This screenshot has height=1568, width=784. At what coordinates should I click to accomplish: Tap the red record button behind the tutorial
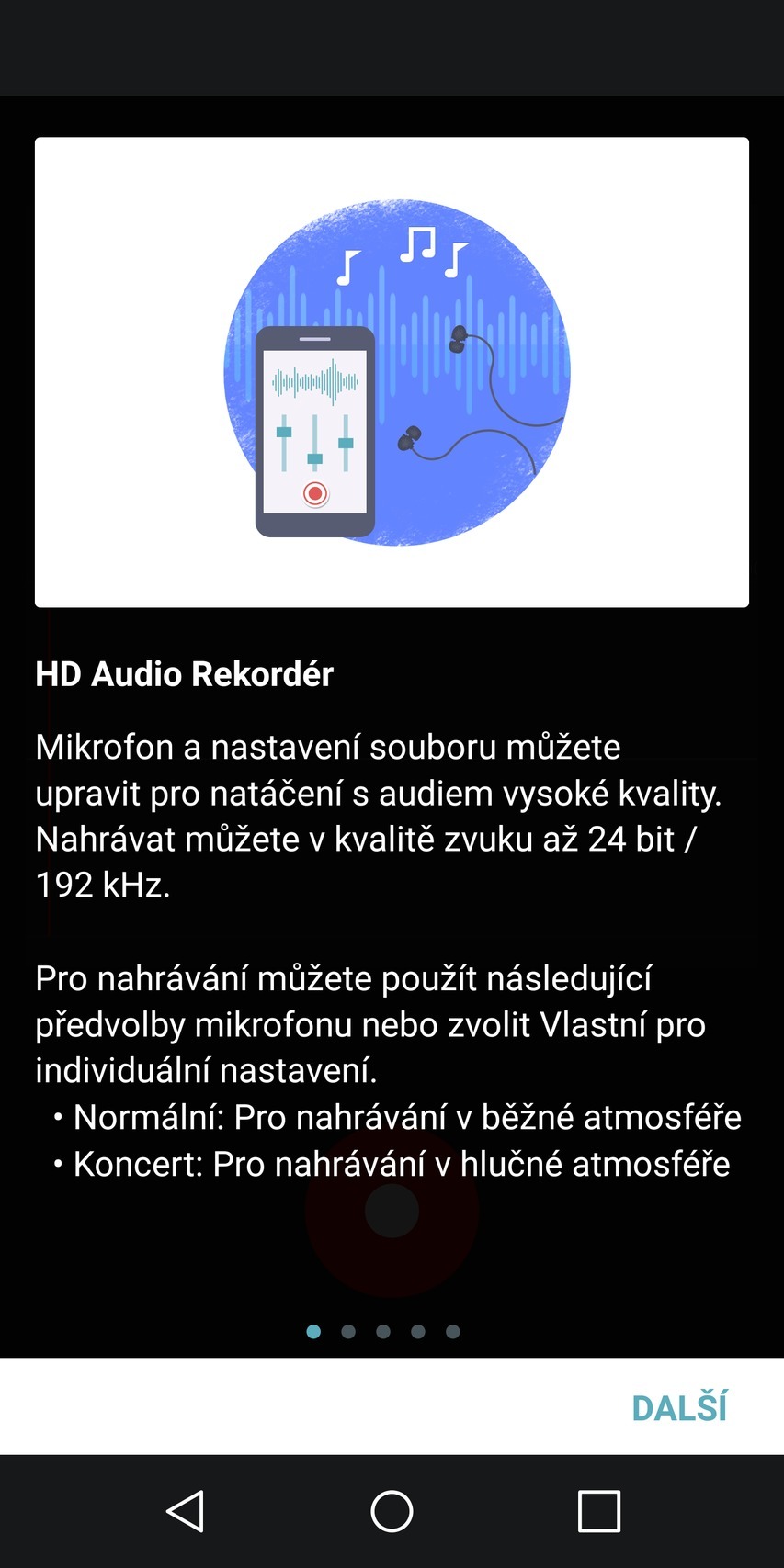click(x=392, y=1211)
